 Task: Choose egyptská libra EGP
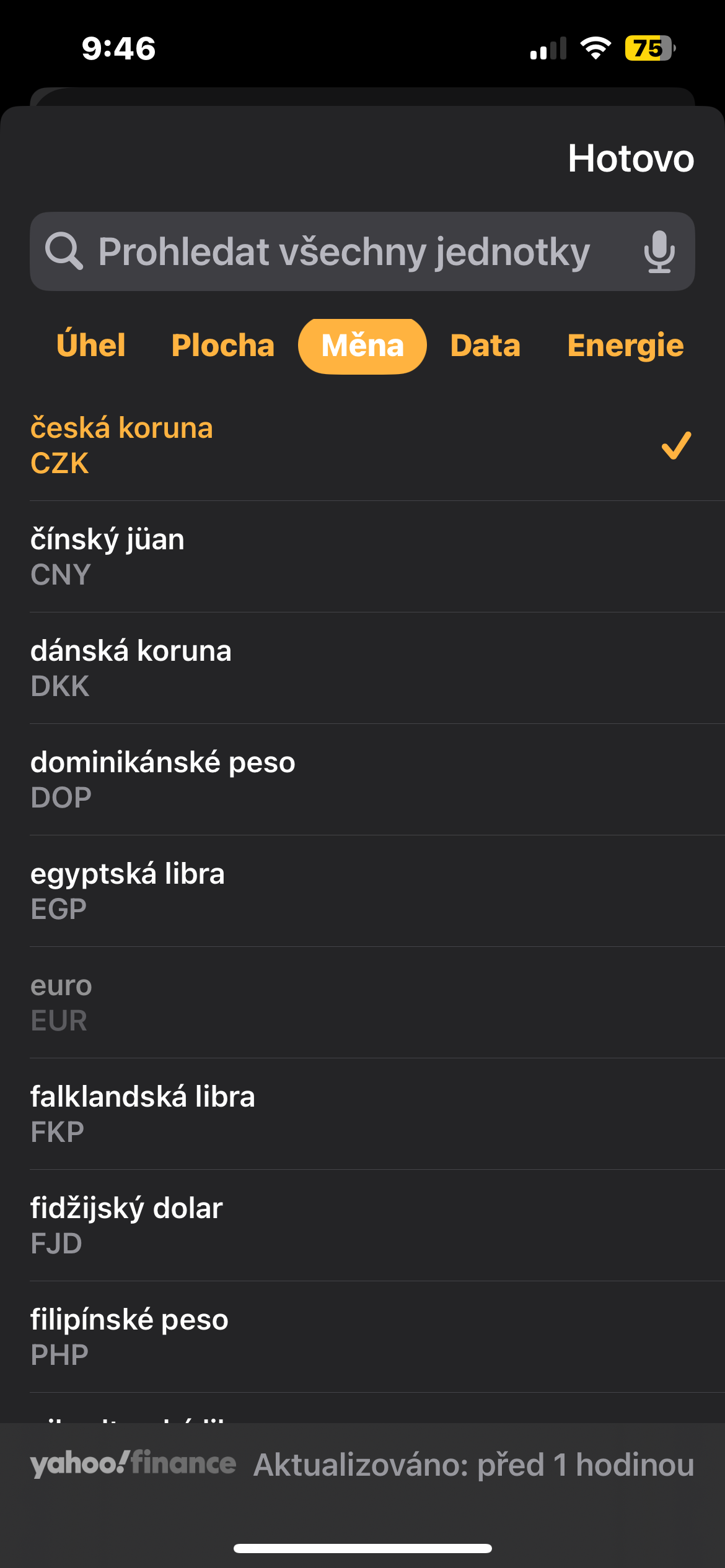coord(362,891)
